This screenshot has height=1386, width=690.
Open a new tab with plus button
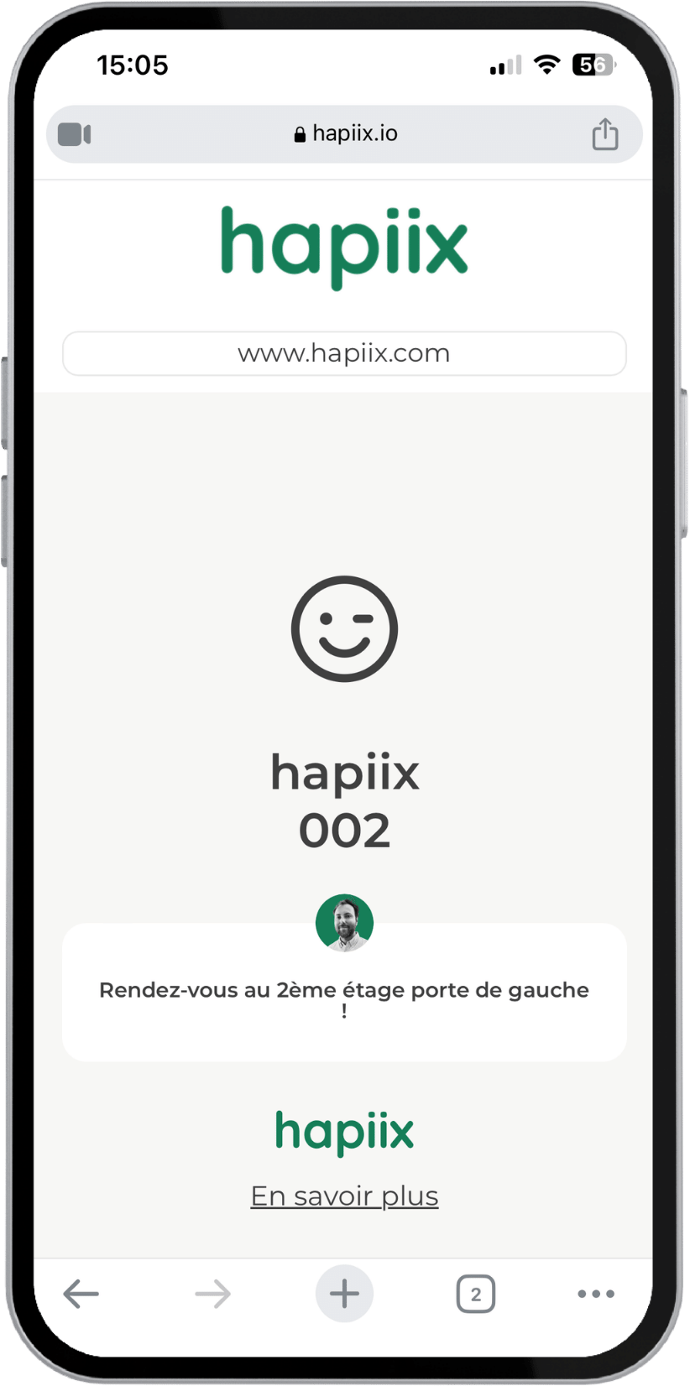344,1294
